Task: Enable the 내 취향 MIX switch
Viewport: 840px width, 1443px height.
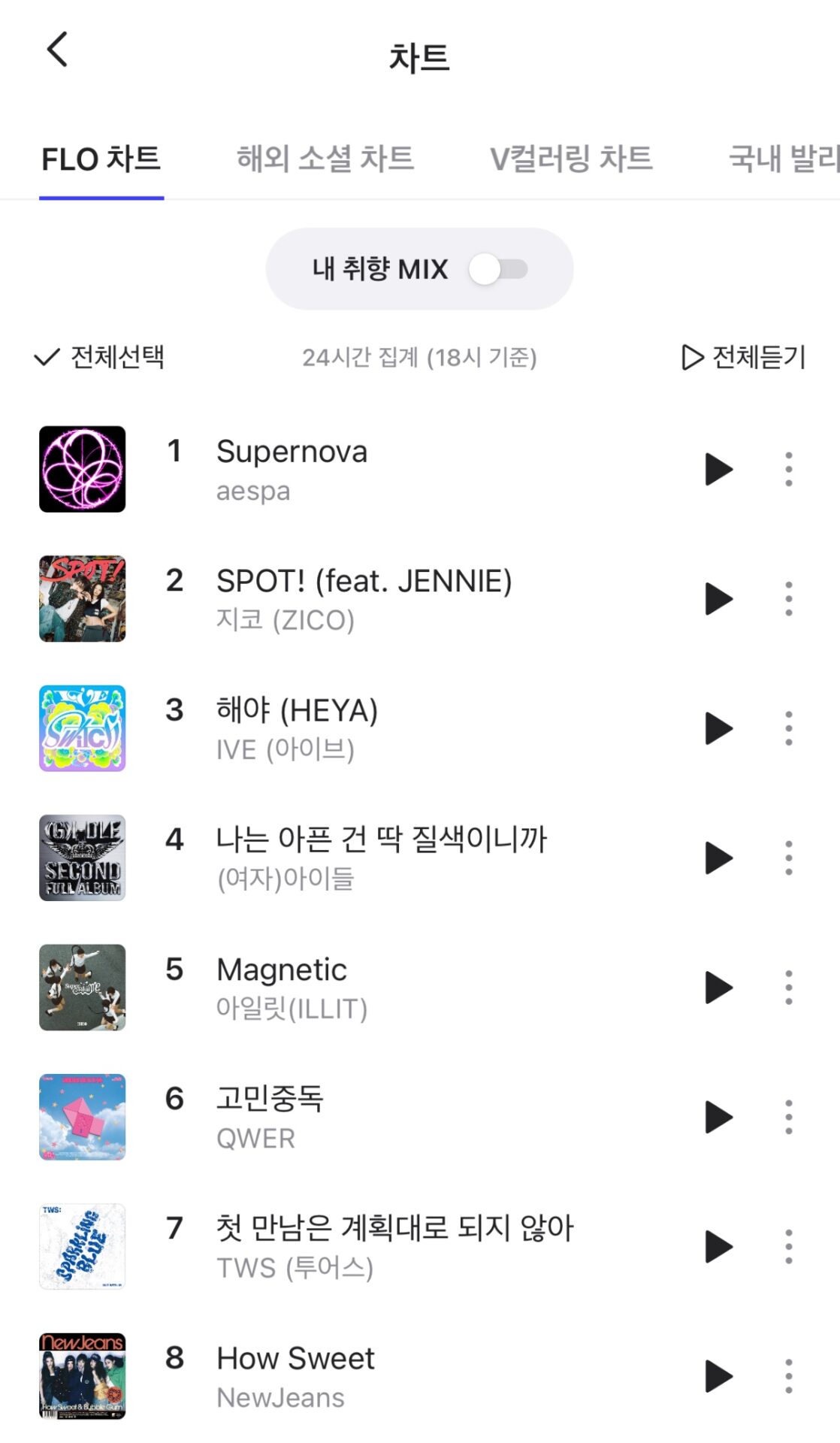Action: 497,269
